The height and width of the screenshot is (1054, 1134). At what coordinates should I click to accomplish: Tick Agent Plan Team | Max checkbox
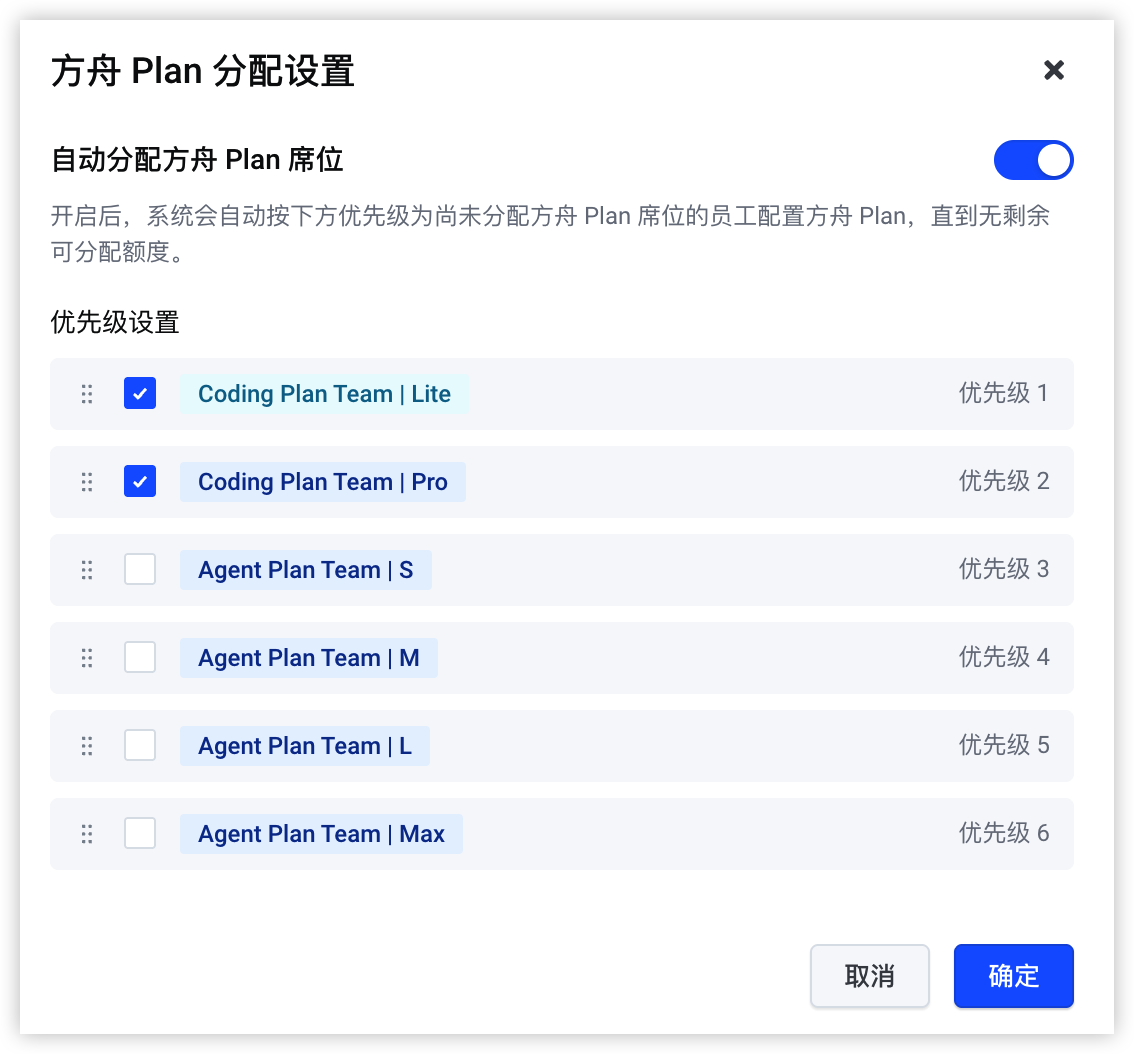[x=140, y=833]
